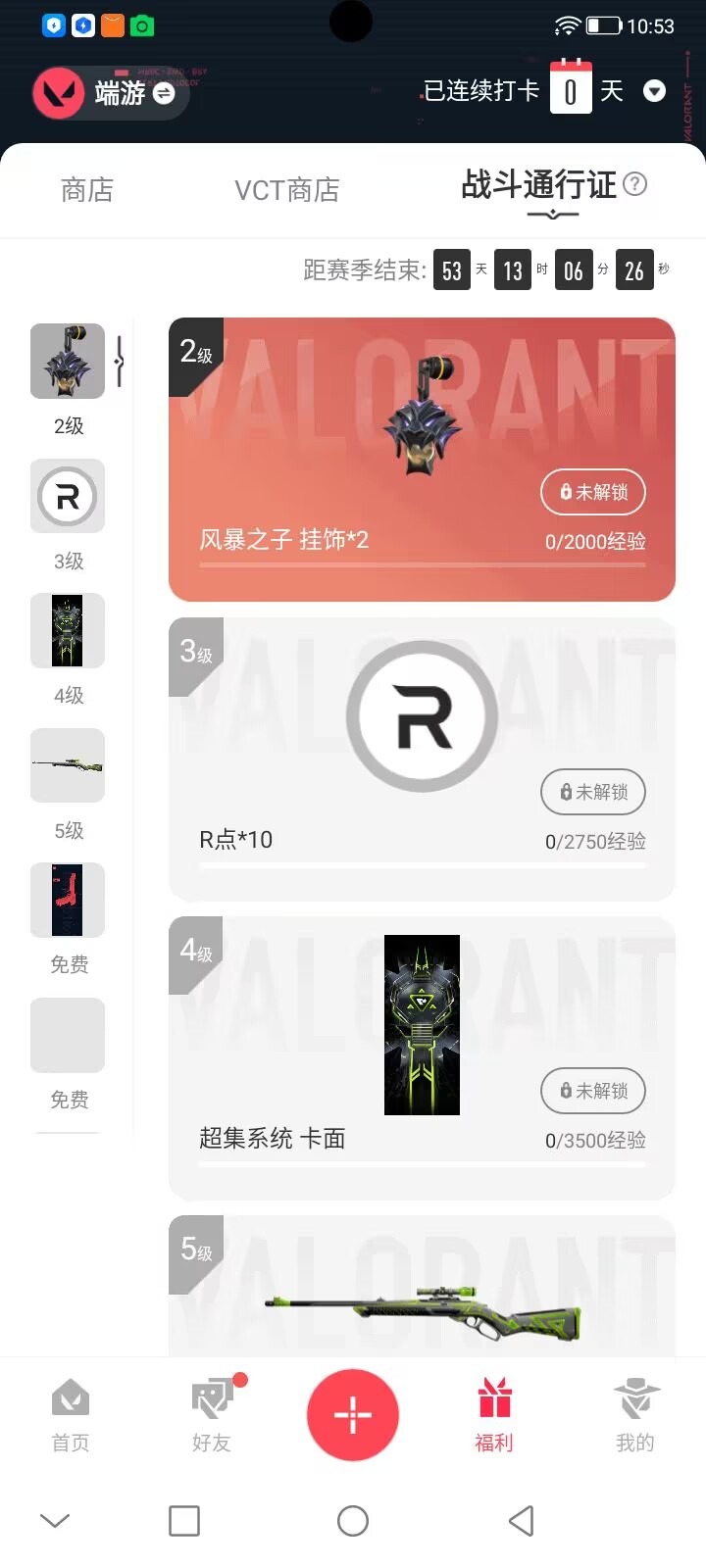Switch to the 商店 tab

coord(85,190)
